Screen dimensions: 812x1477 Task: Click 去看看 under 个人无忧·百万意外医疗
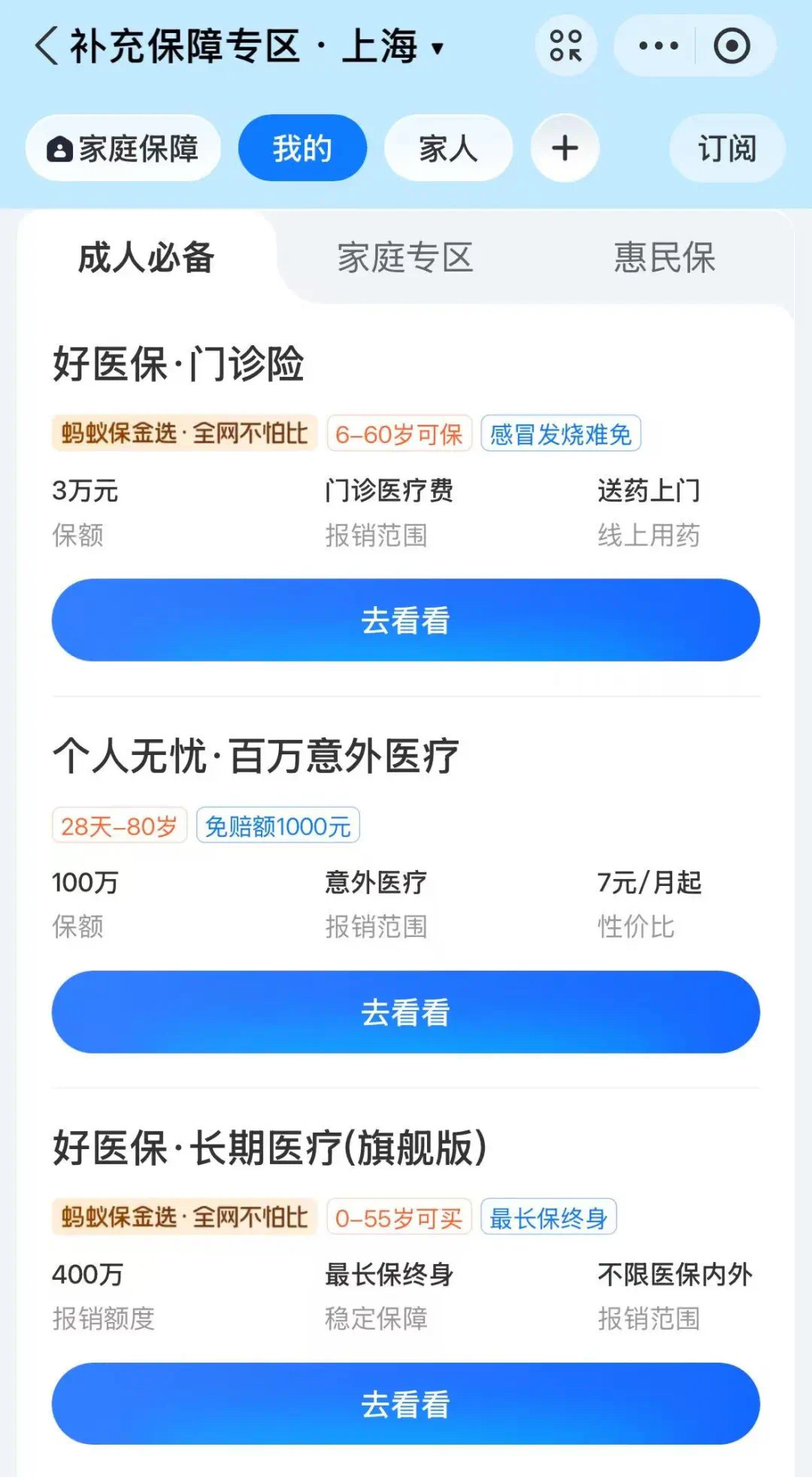tap(405, 1011)
